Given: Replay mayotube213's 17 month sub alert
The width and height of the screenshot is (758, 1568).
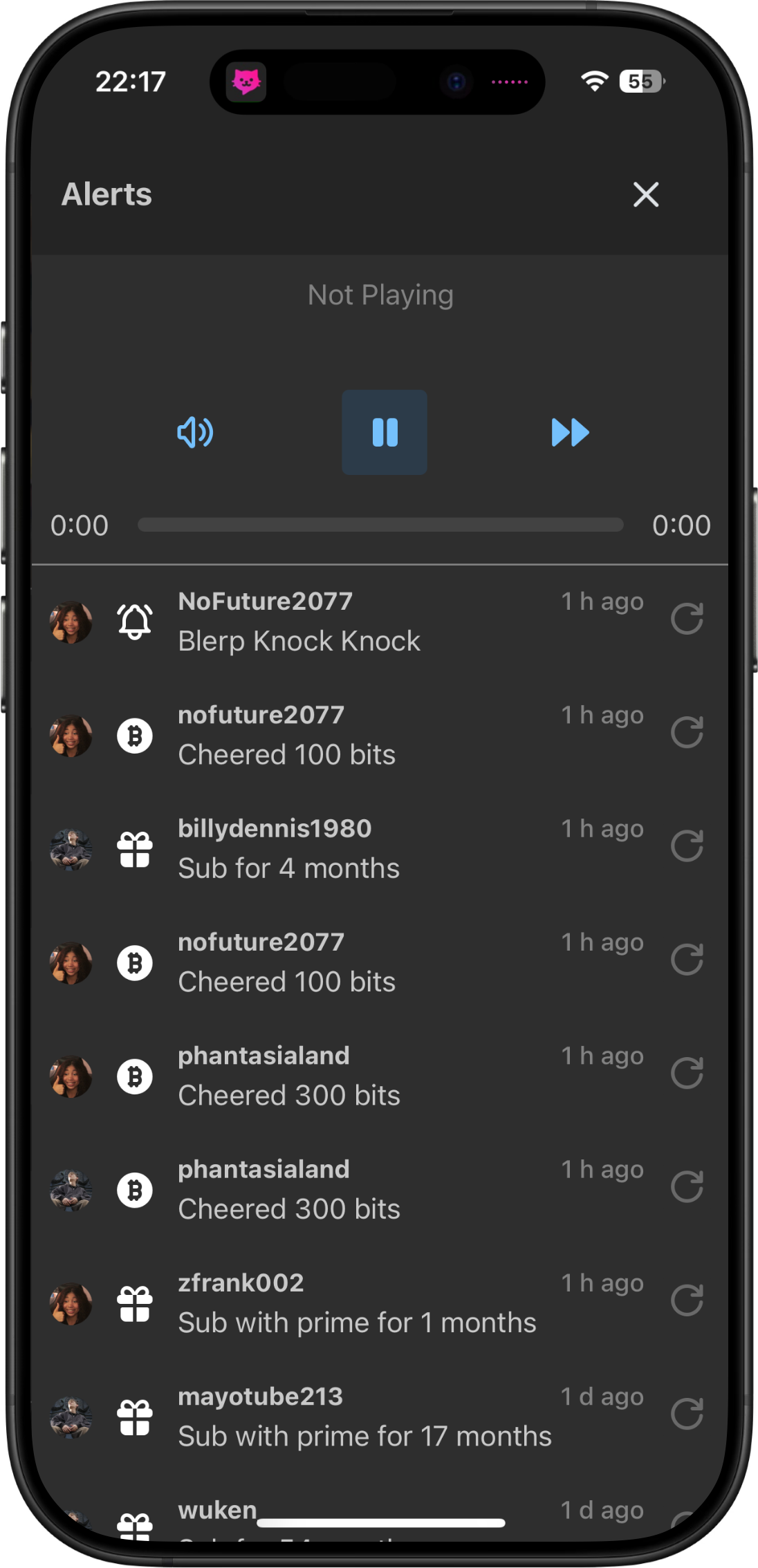Looking at the screenshot, I should coord(687,1415).
